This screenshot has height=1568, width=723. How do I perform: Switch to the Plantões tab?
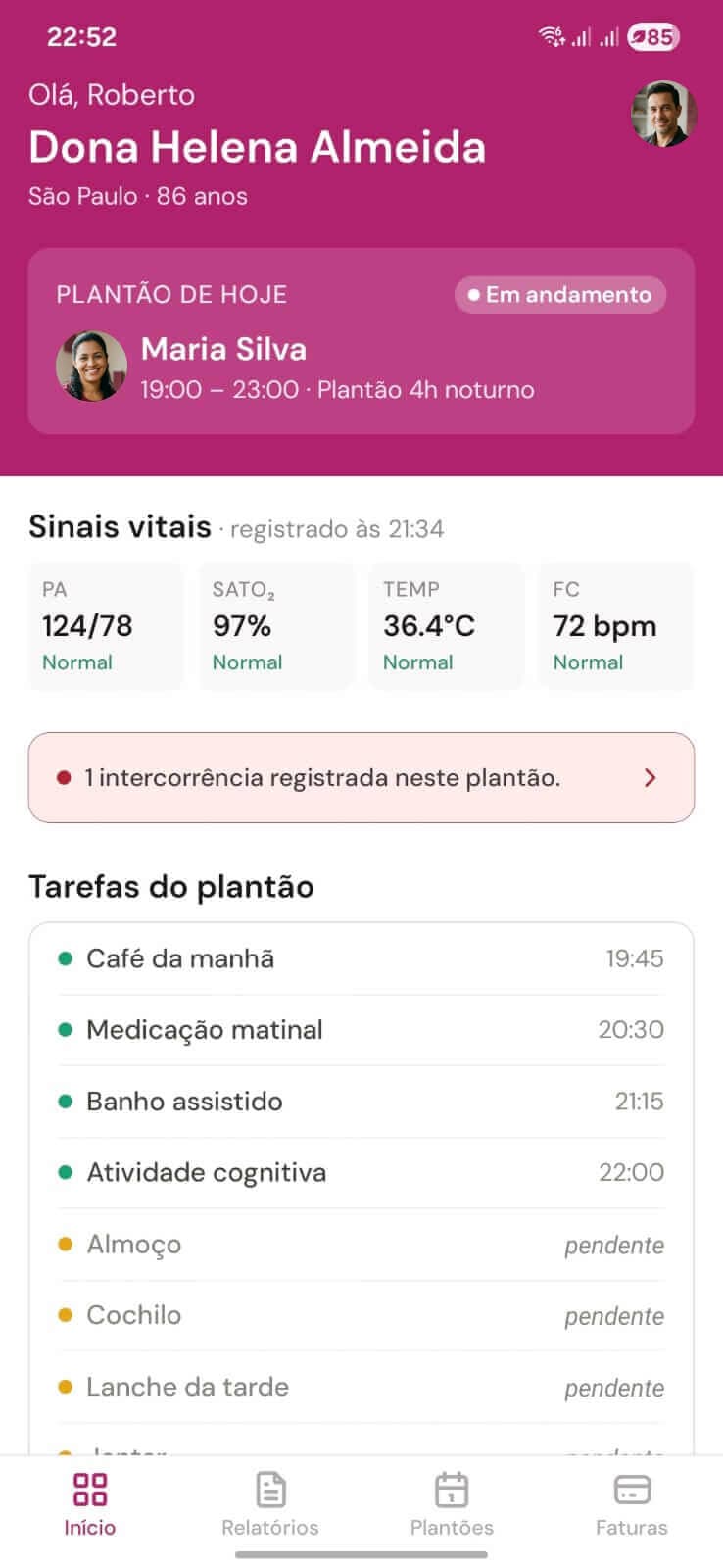[451, 1488]
